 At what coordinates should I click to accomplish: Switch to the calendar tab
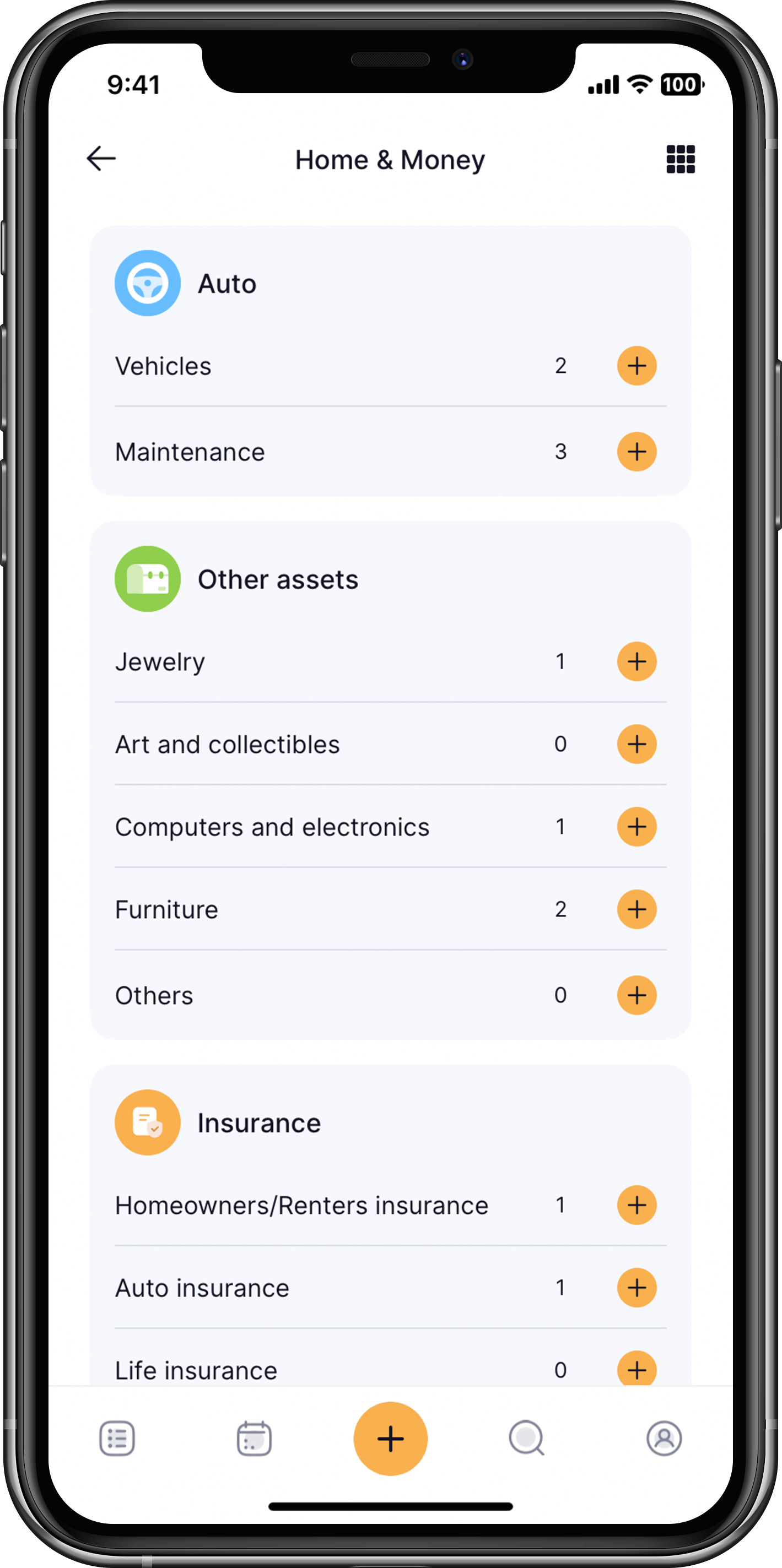254,1439
